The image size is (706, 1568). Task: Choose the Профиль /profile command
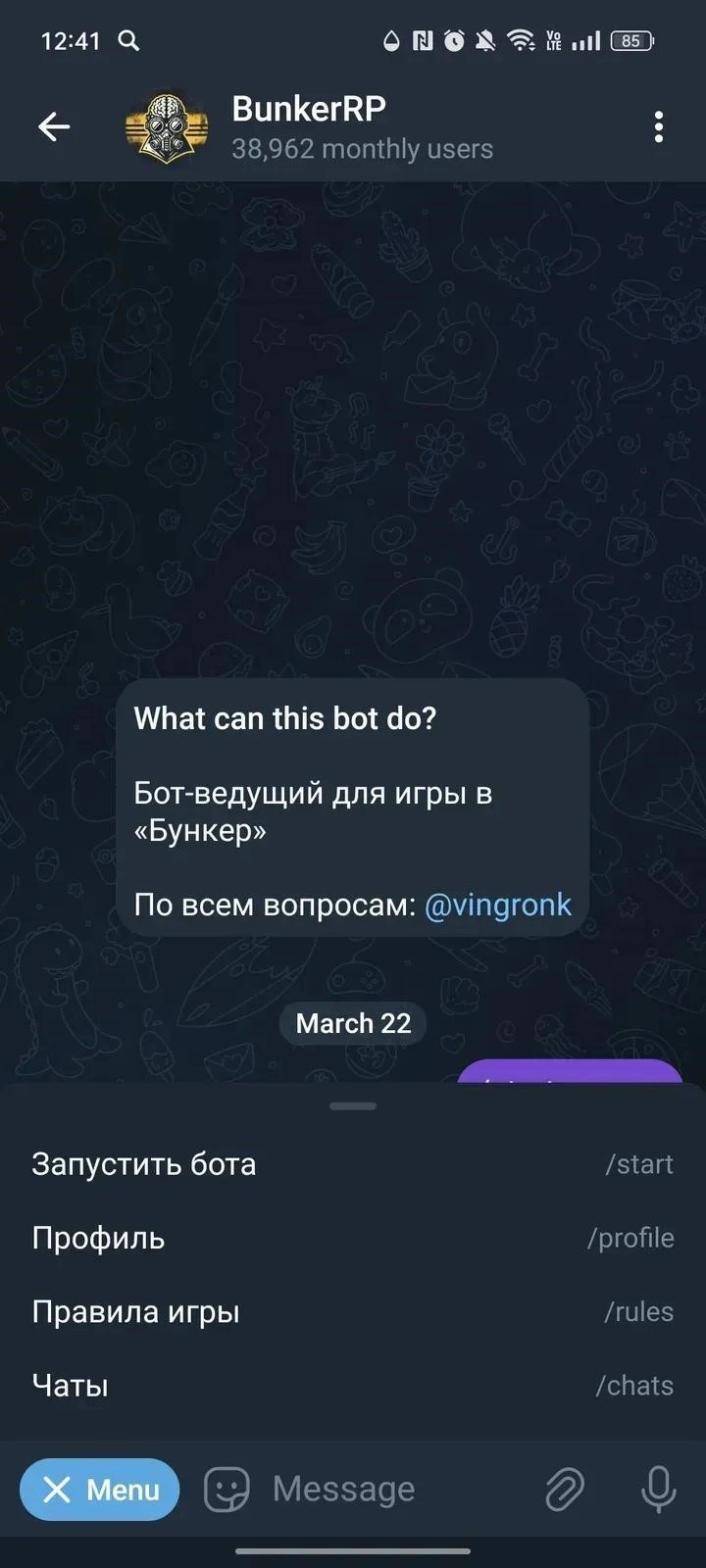point(352,1238)
